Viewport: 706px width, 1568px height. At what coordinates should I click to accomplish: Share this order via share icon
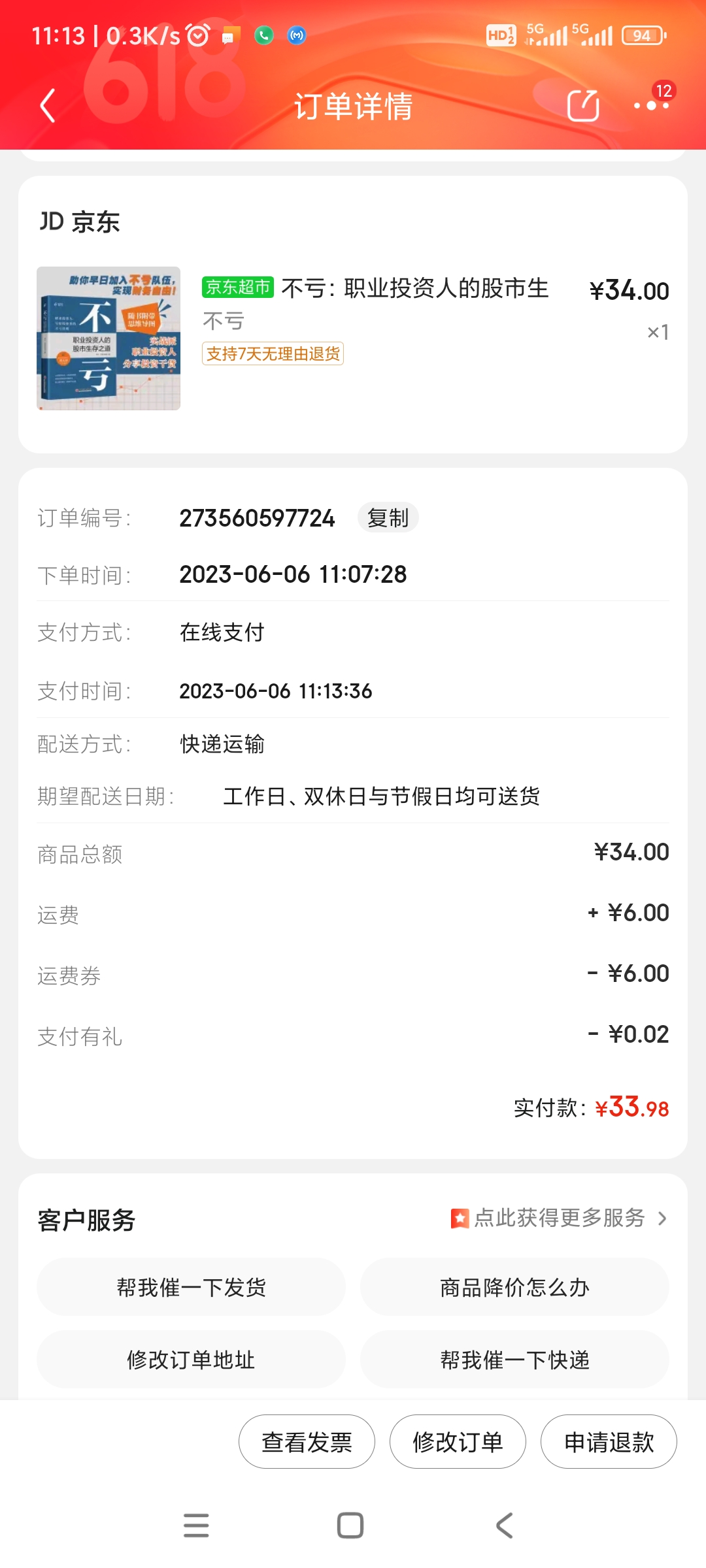tap(582, 106)
